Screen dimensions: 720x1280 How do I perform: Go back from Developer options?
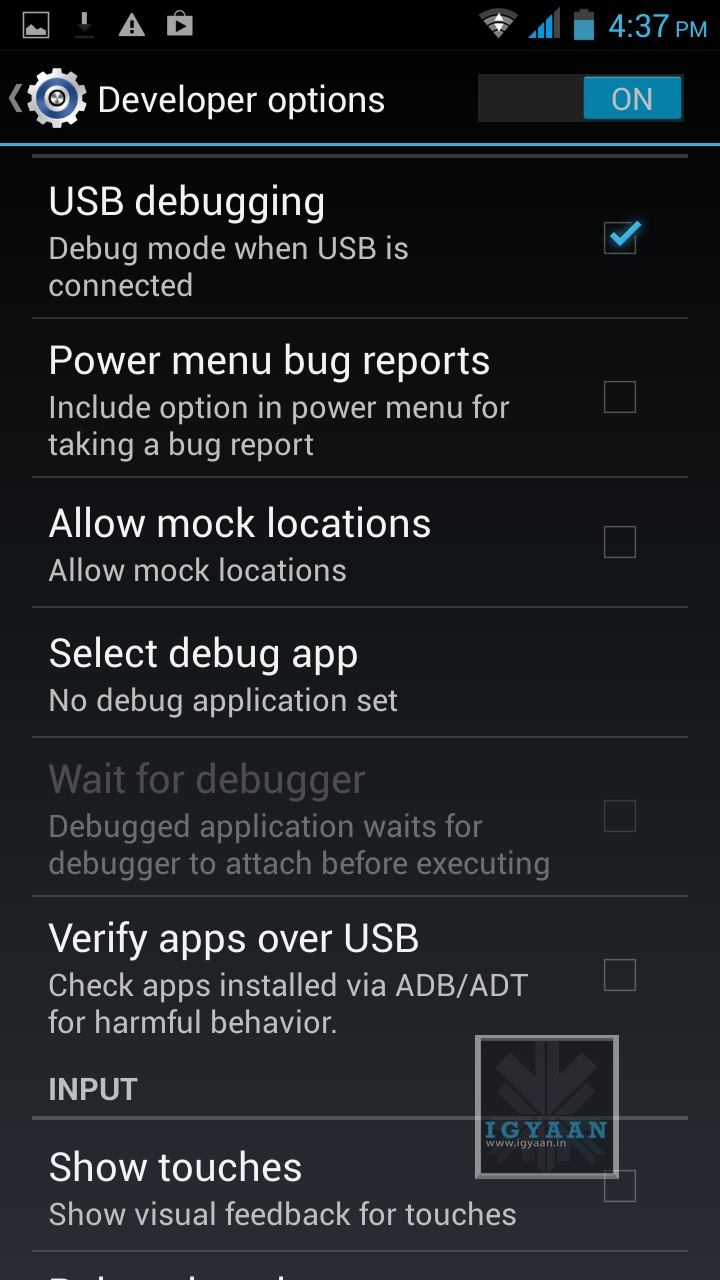pyautogui.click(x=40, y=99)
